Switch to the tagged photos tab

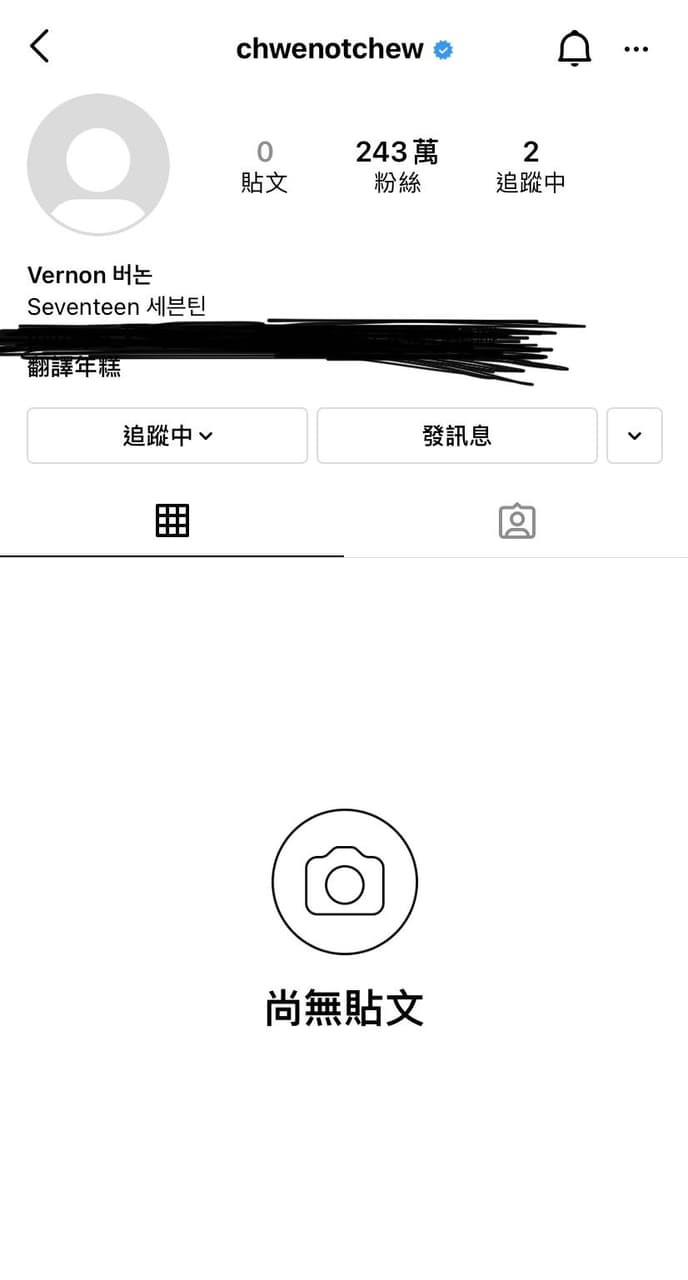[x=517, y=521]
